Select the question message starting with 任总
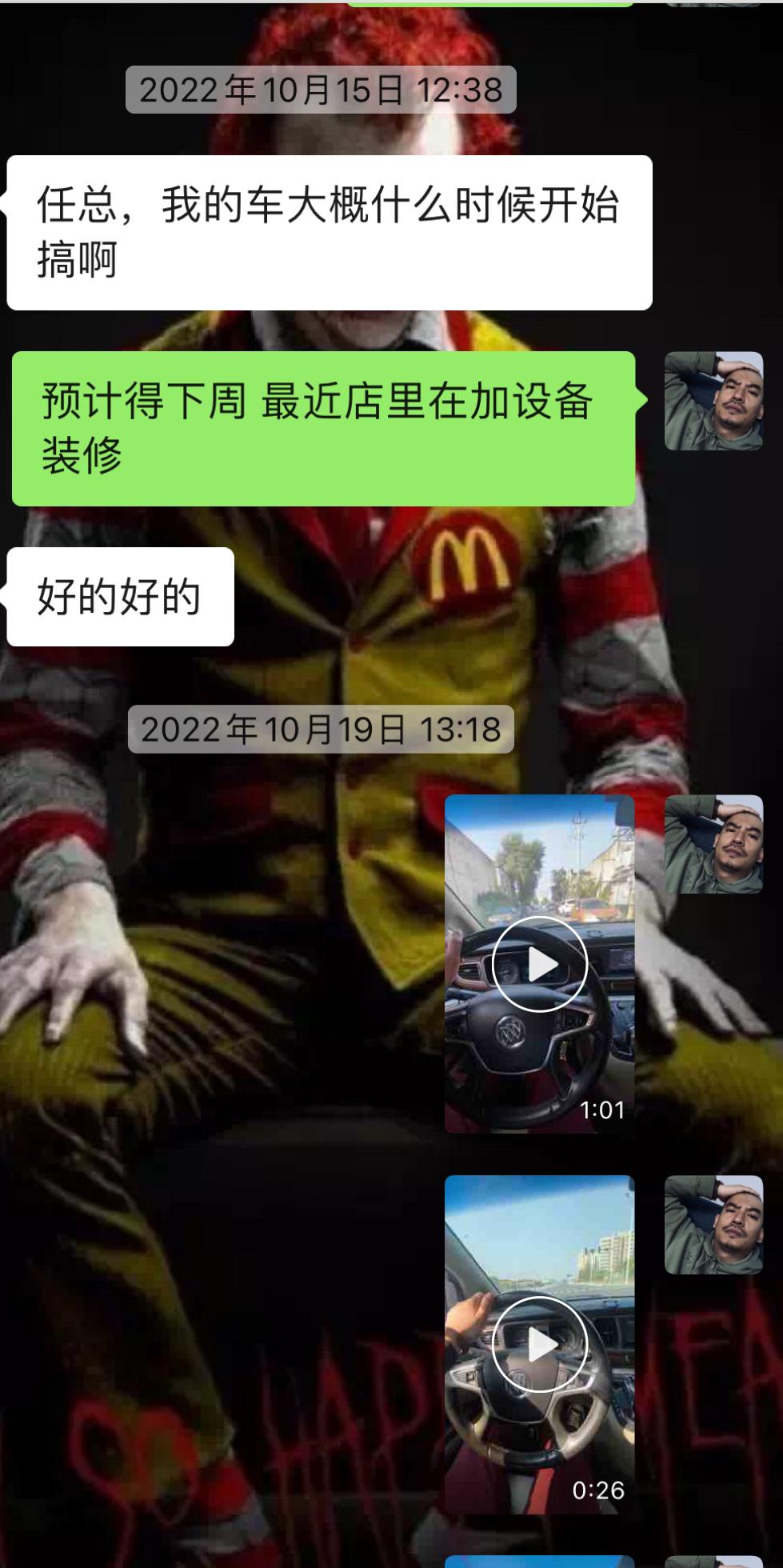 point(328,230)
